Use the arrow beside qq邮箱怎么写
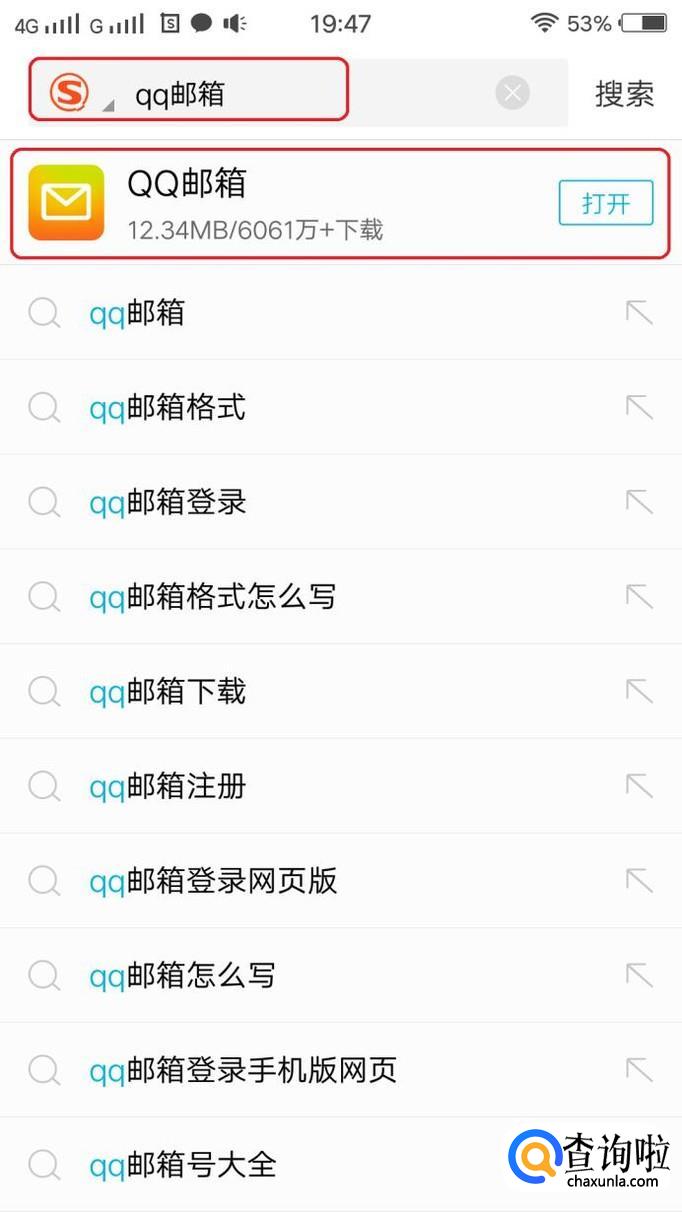Image resolution: width=682 pixels, height=1212 pixels. point(638,975)
